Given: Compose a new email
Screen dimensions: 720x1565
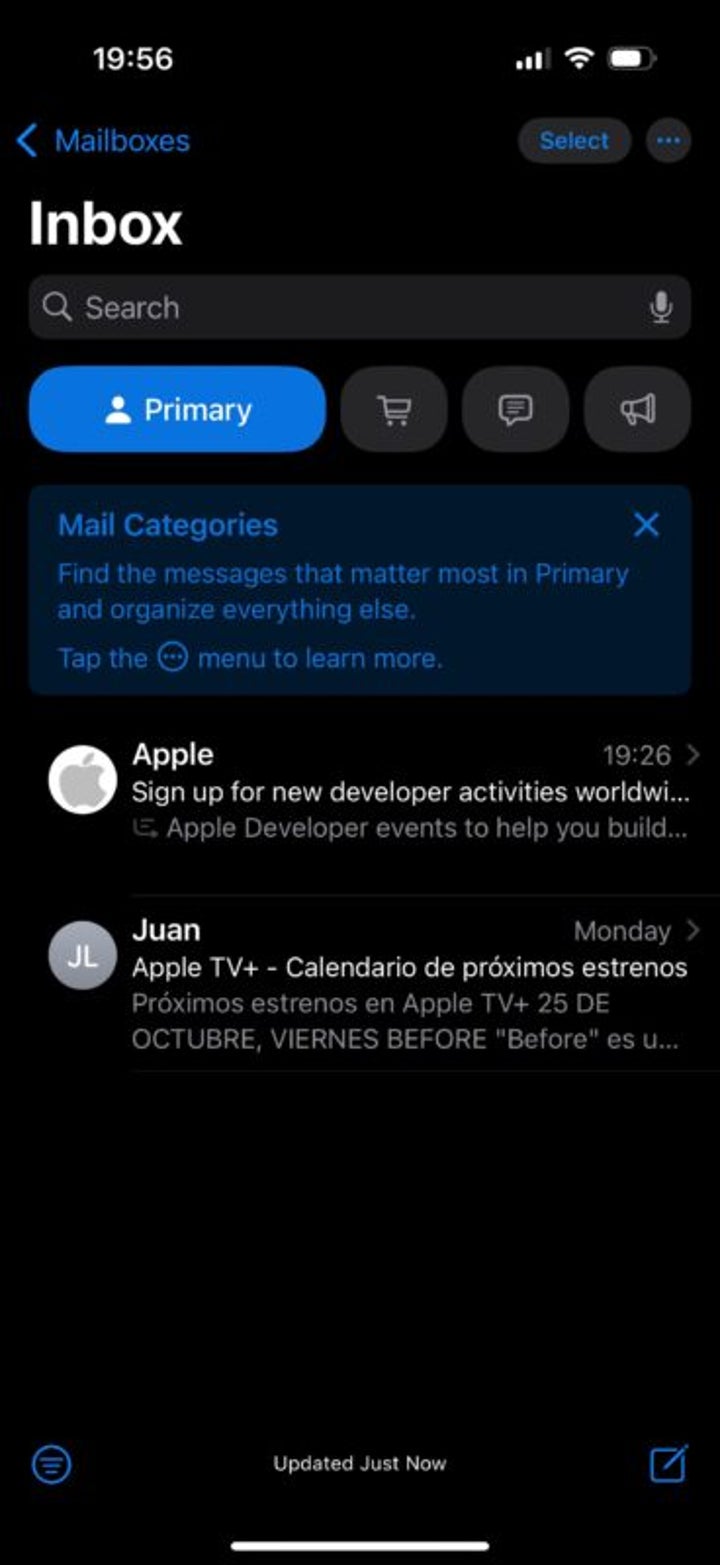Looking at the screenshot, I should 669,1464.
